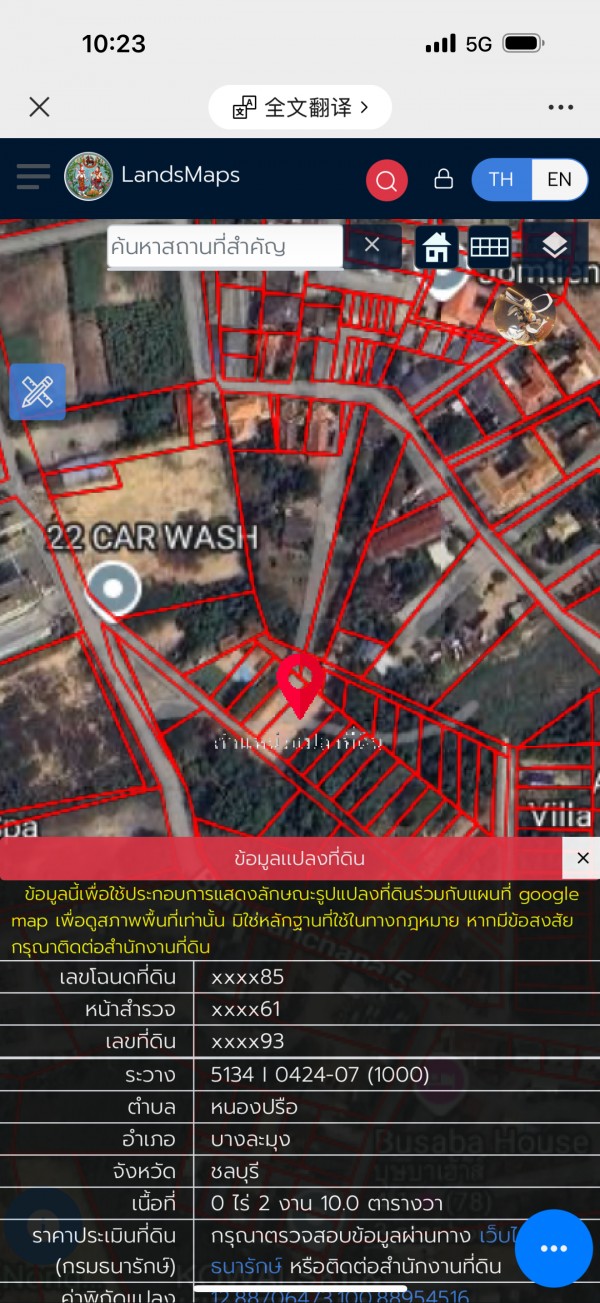
Task: Clear the place search field
Action: click(372, 245)
